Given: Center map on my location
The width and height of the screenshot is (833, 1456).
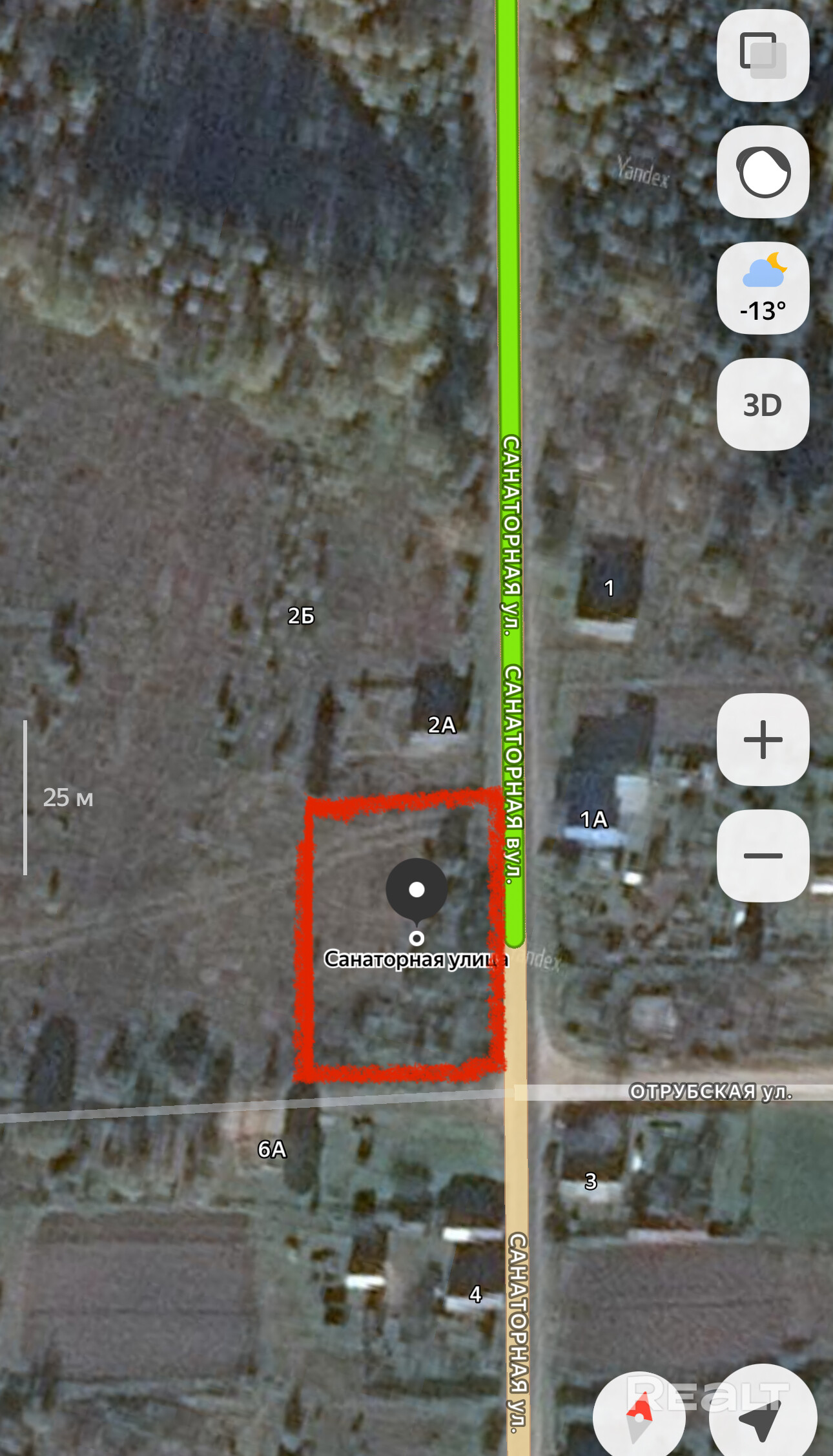Looking at the screenshot, I should click(x=763, y=1415).
